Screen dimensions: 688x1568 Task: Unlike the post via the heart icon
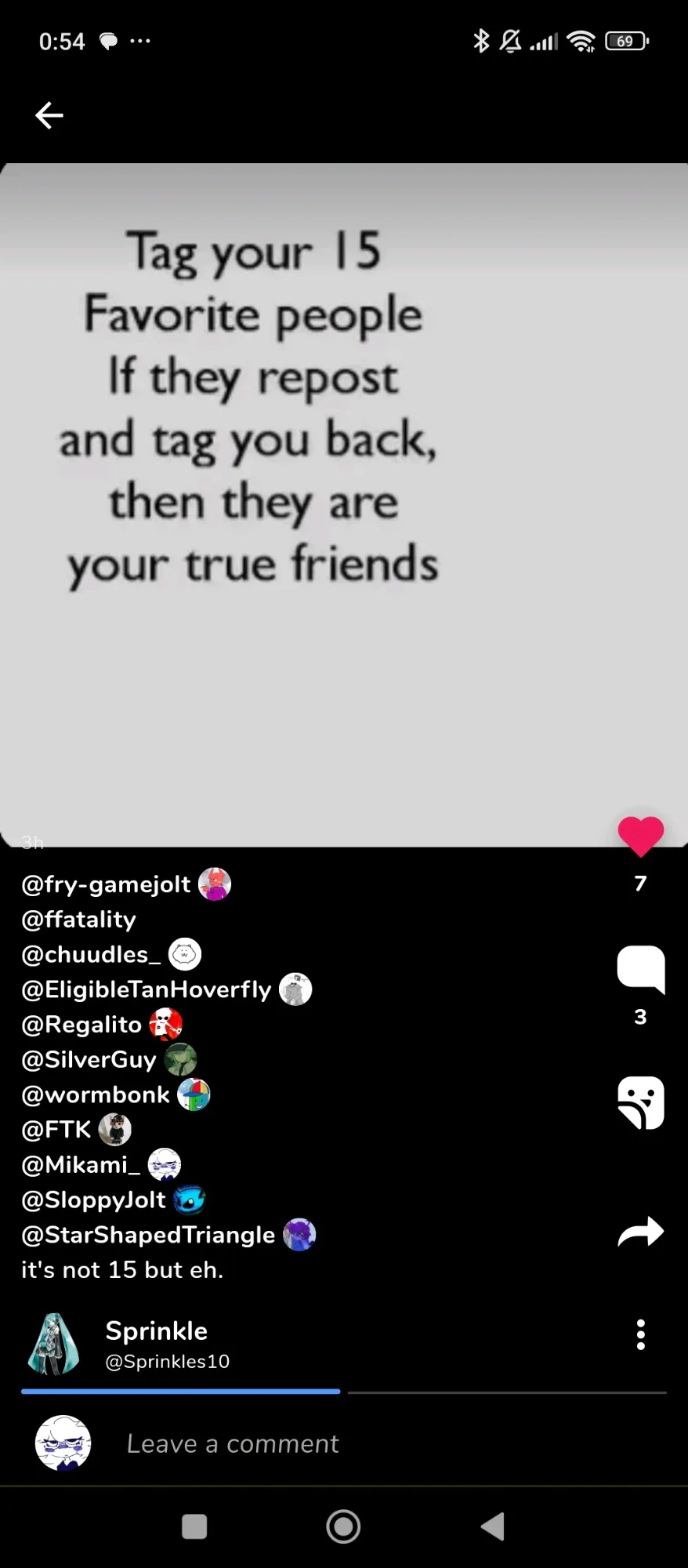tap(640, 836)
